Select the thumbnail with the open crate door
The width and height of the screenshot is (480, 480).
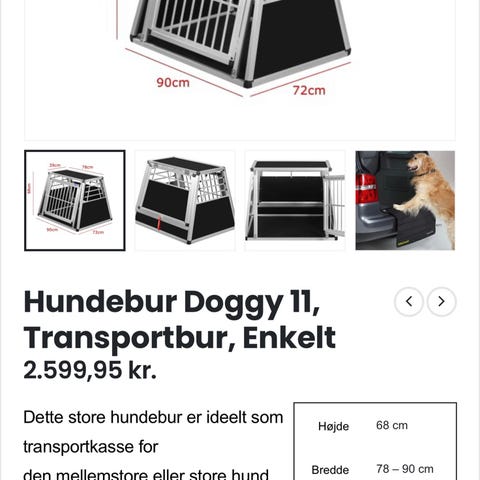coord(295,200)
